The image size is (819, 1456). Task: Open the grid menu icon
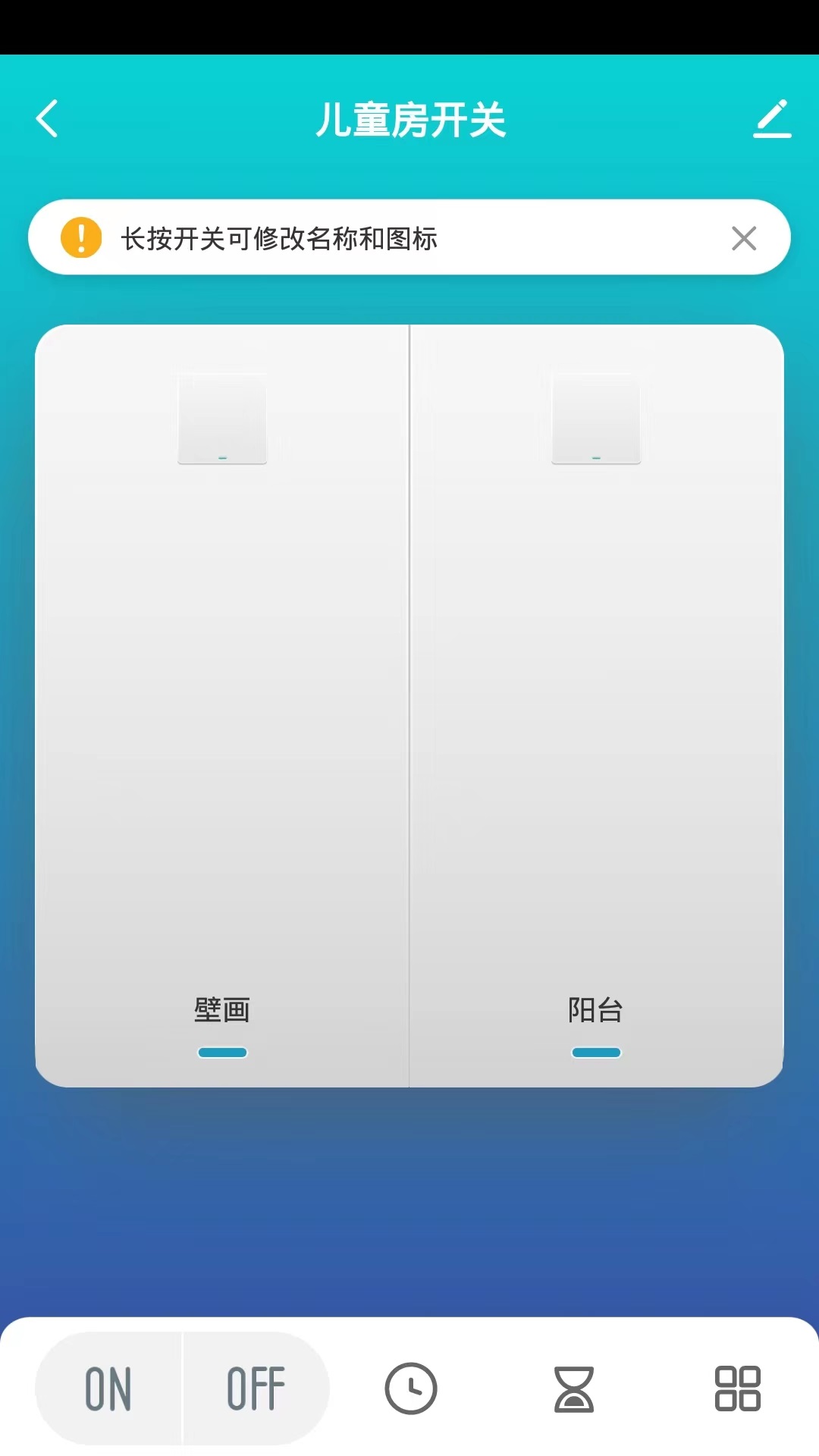pos(738,1389)
